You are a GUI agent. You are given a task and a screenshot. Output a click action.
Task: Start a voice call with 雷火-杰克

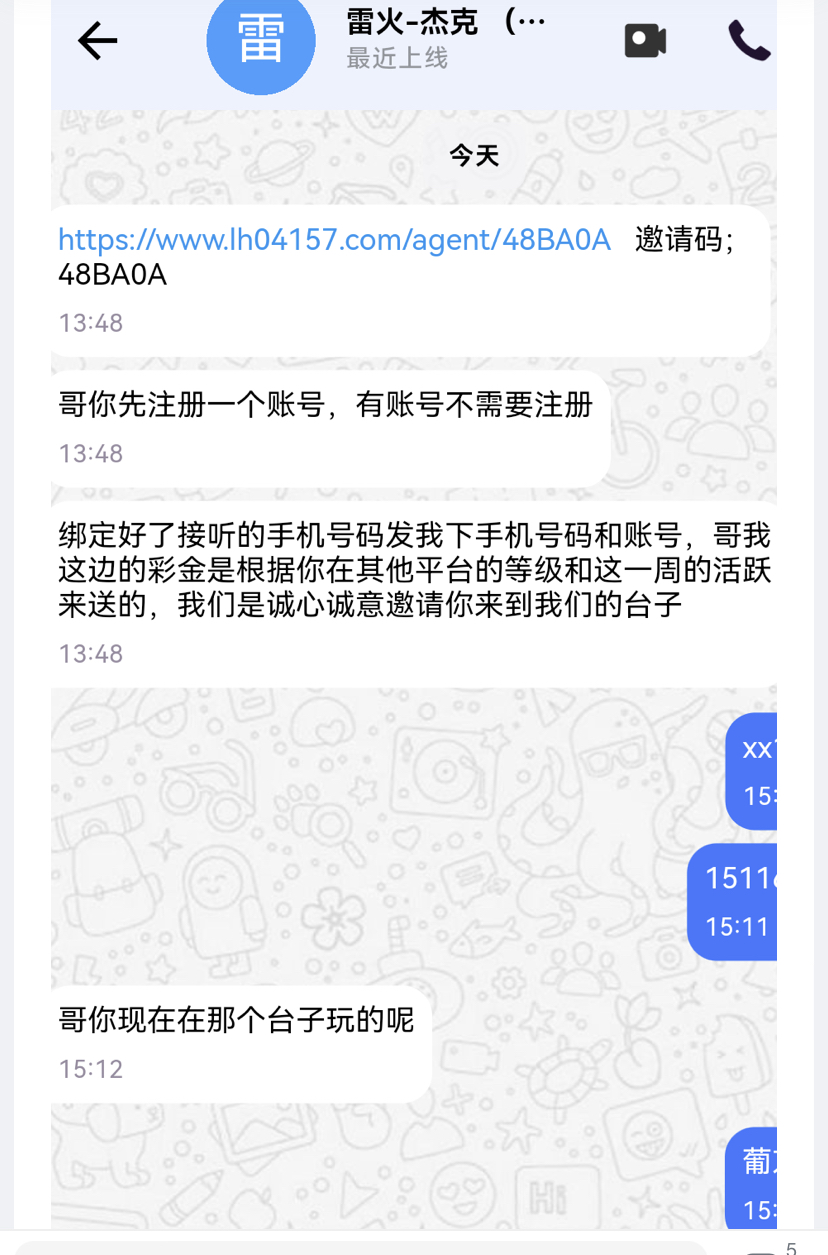pos(748,41)
